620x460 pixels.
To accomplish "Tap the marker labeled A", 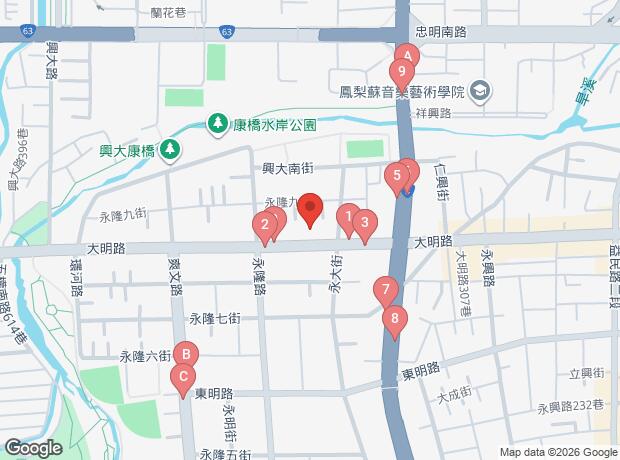I will point(406,56).
